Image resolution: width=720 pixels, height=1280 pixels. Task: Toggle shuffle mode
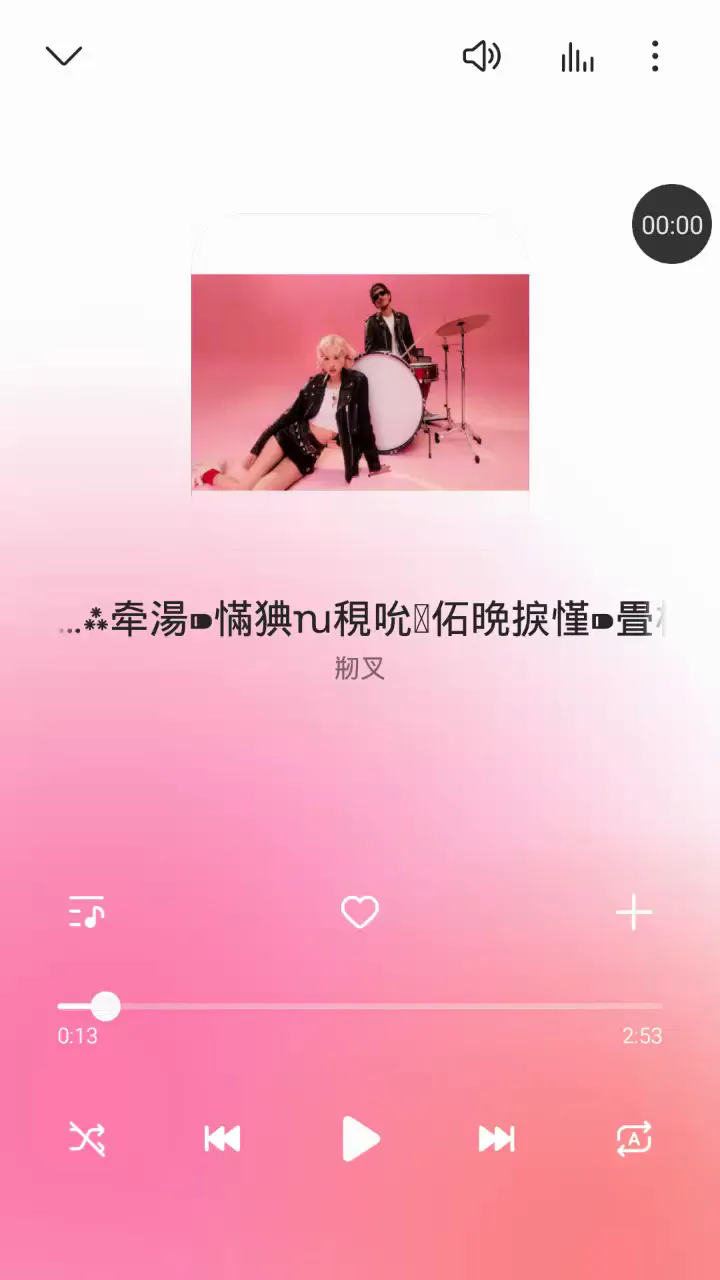87,1139
